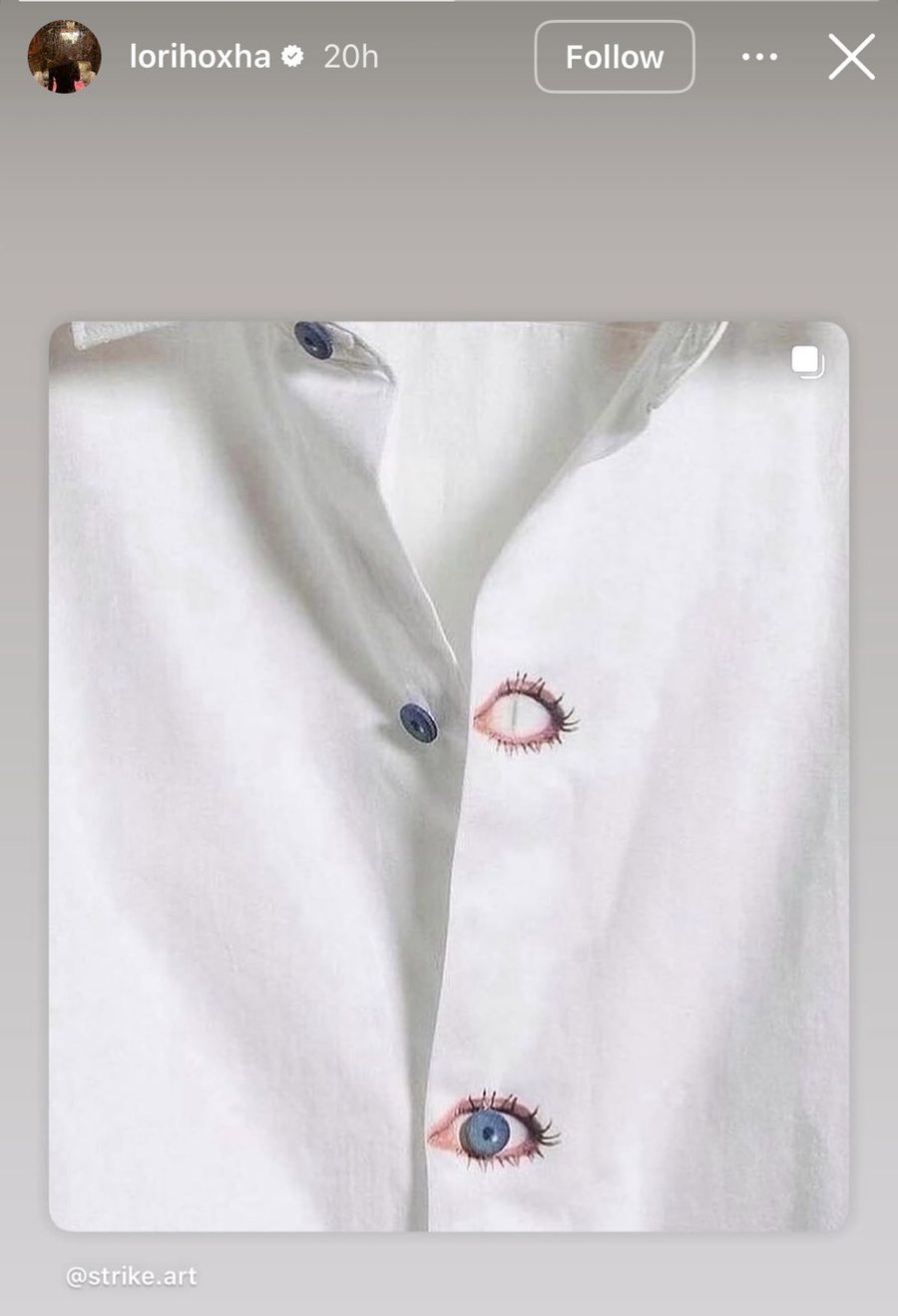This screenshot has width=898, height=1316.
Task: Open the three-dot story options menu
Action: pyautogui.click(x=759, y=57)
